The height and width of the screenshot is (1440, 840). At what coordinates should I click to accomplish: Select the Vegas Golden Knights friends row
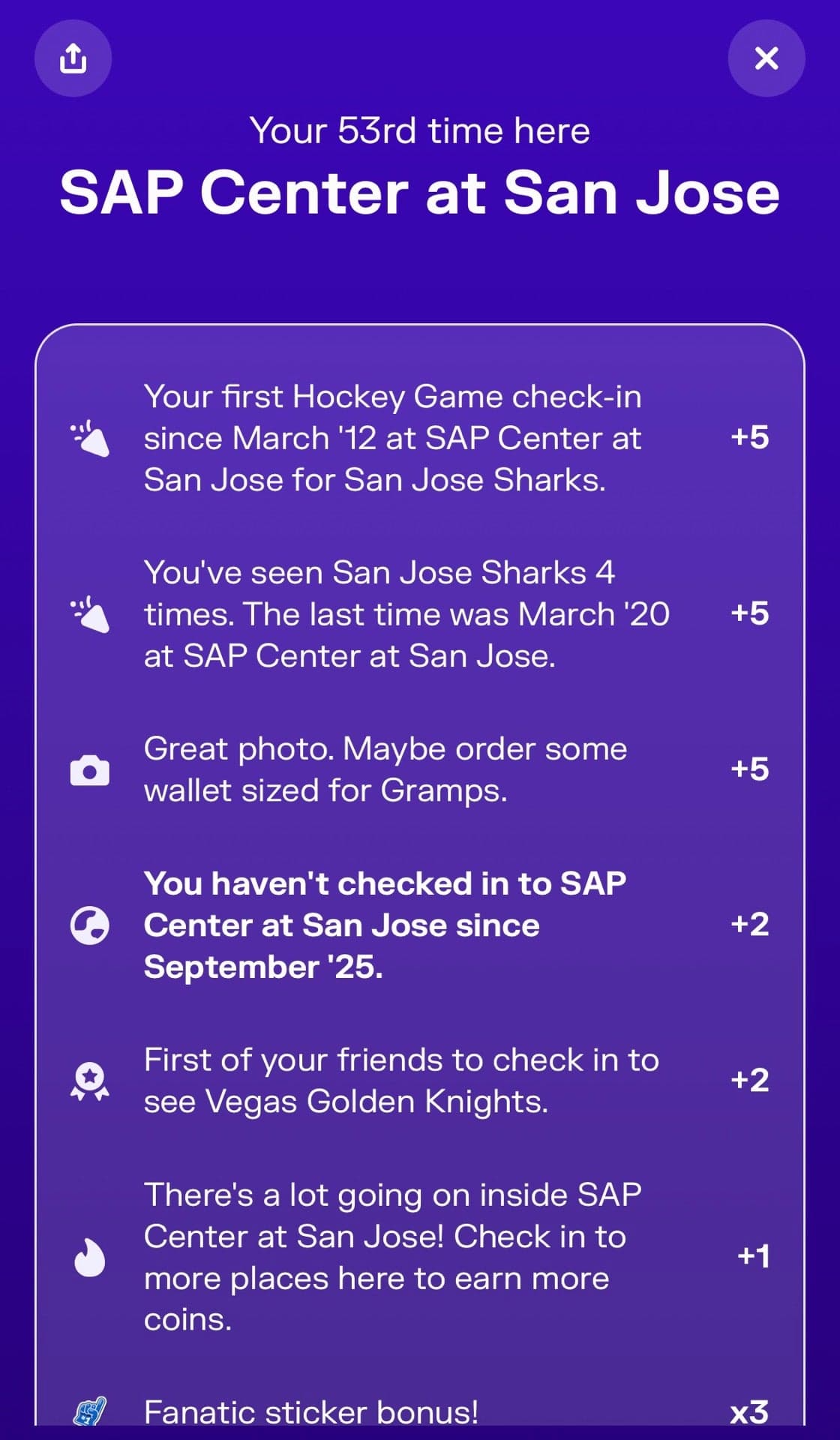[401, 1080]
